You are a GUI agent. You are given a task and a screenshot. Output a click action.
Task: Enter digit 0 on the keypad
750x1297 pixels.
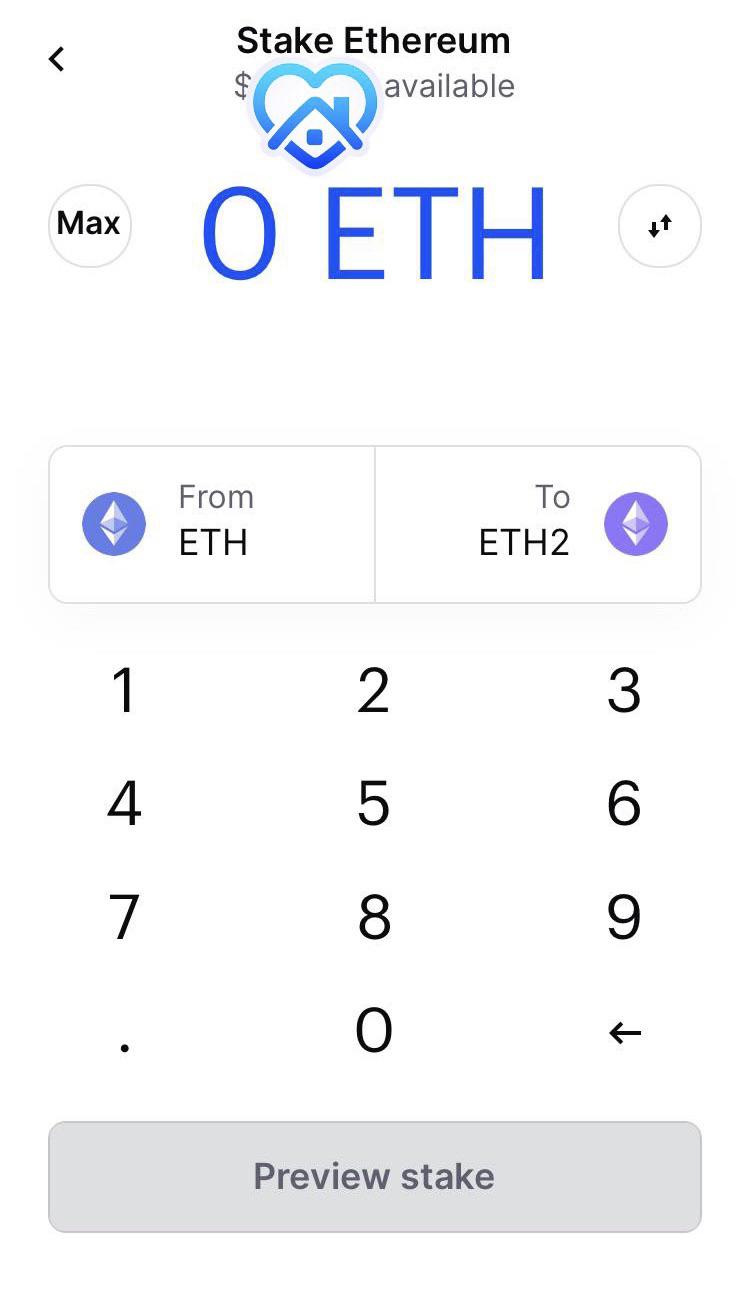[374, 1031]
